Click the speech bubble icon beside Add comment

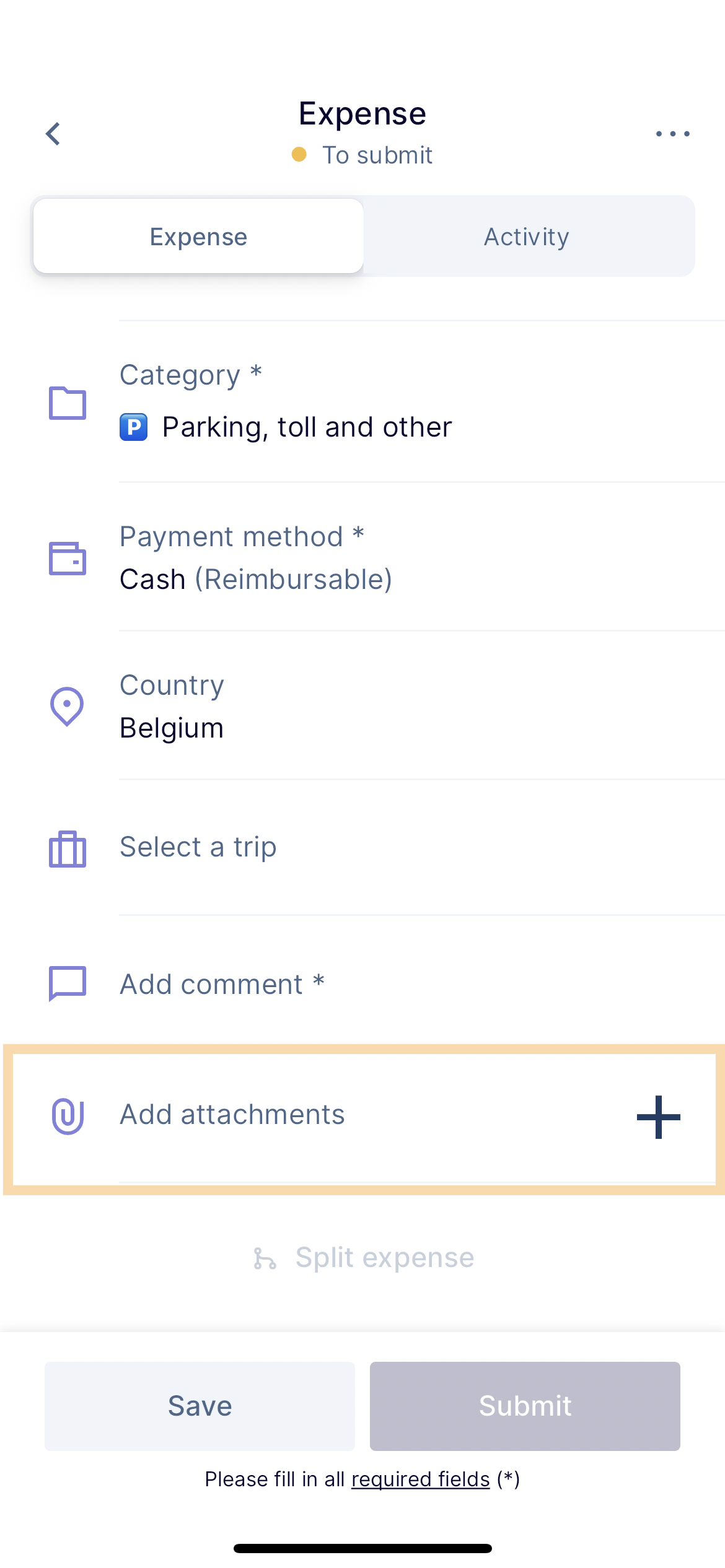click(x=67, y=983)
